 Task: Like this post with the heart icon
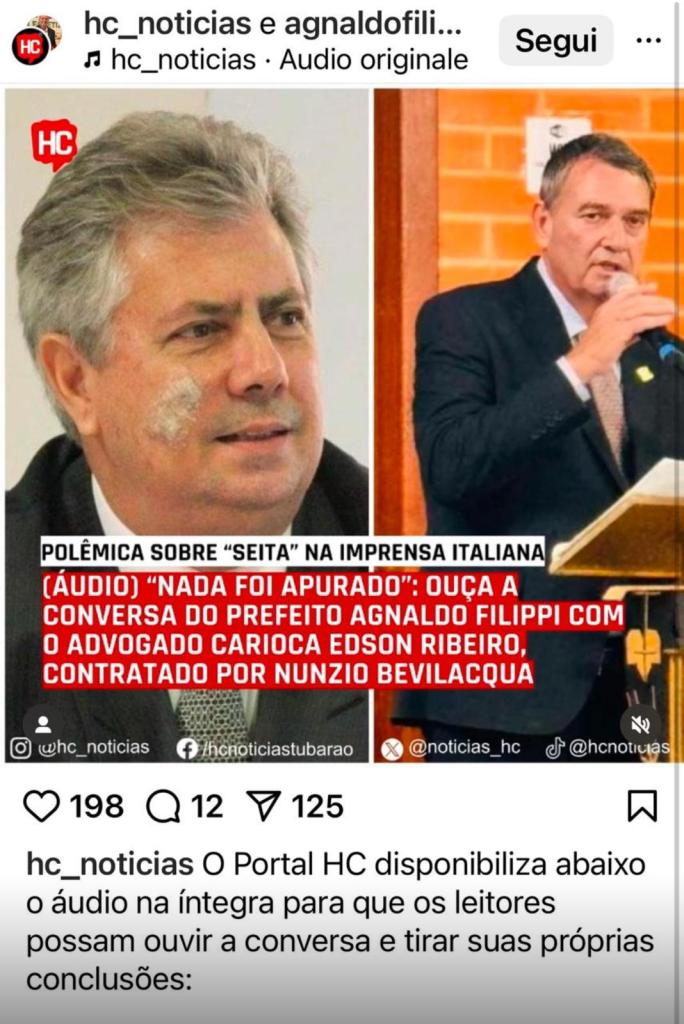tap(41, 806)
